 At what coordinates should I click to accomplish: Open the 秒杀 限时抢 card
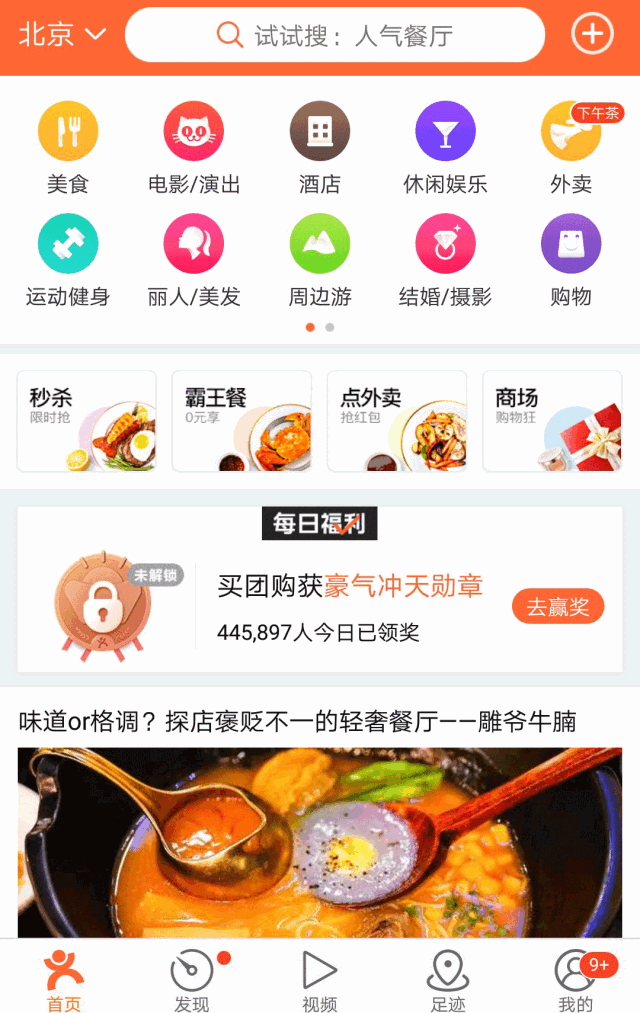(x=87, y=421)
